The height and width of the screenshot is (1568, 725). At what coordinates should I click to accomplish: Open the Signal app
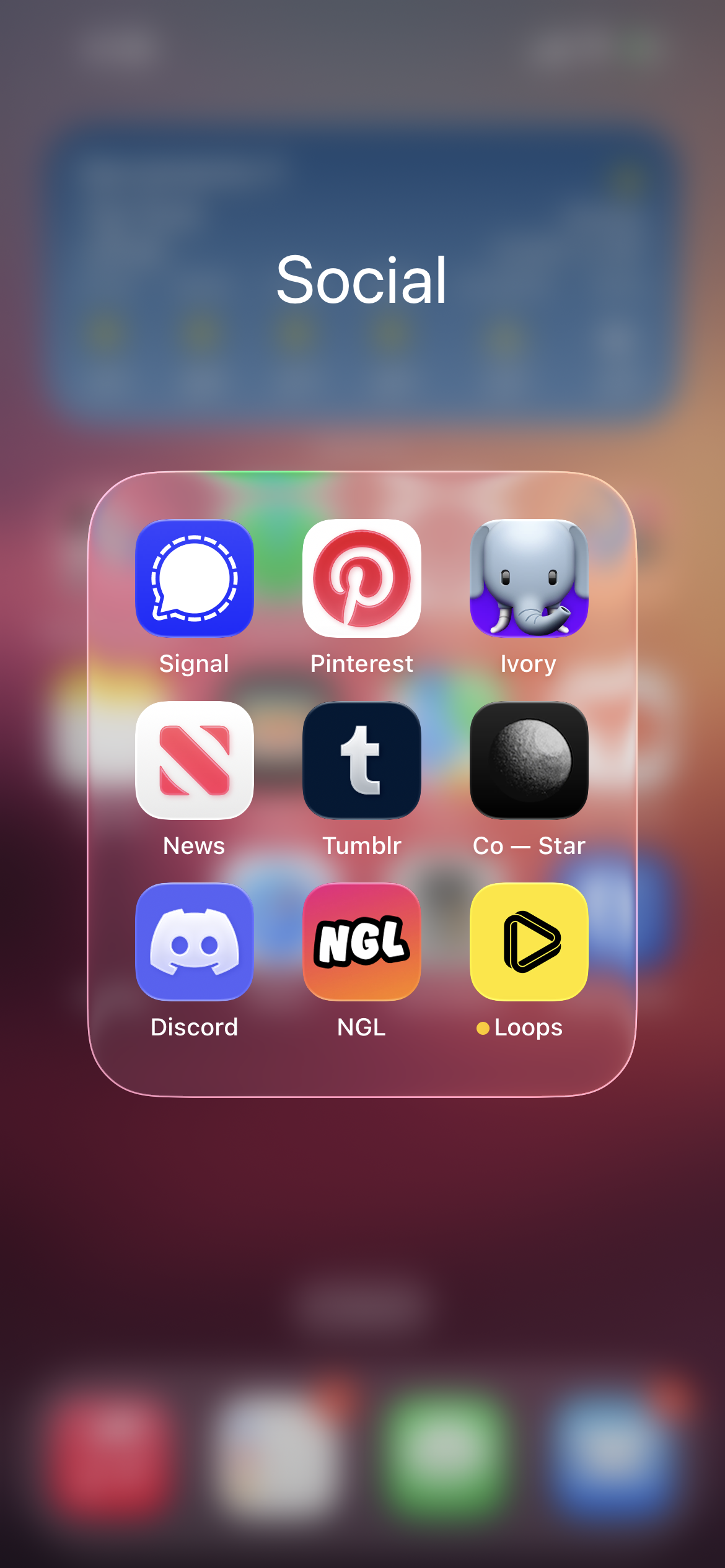(194, 578)
